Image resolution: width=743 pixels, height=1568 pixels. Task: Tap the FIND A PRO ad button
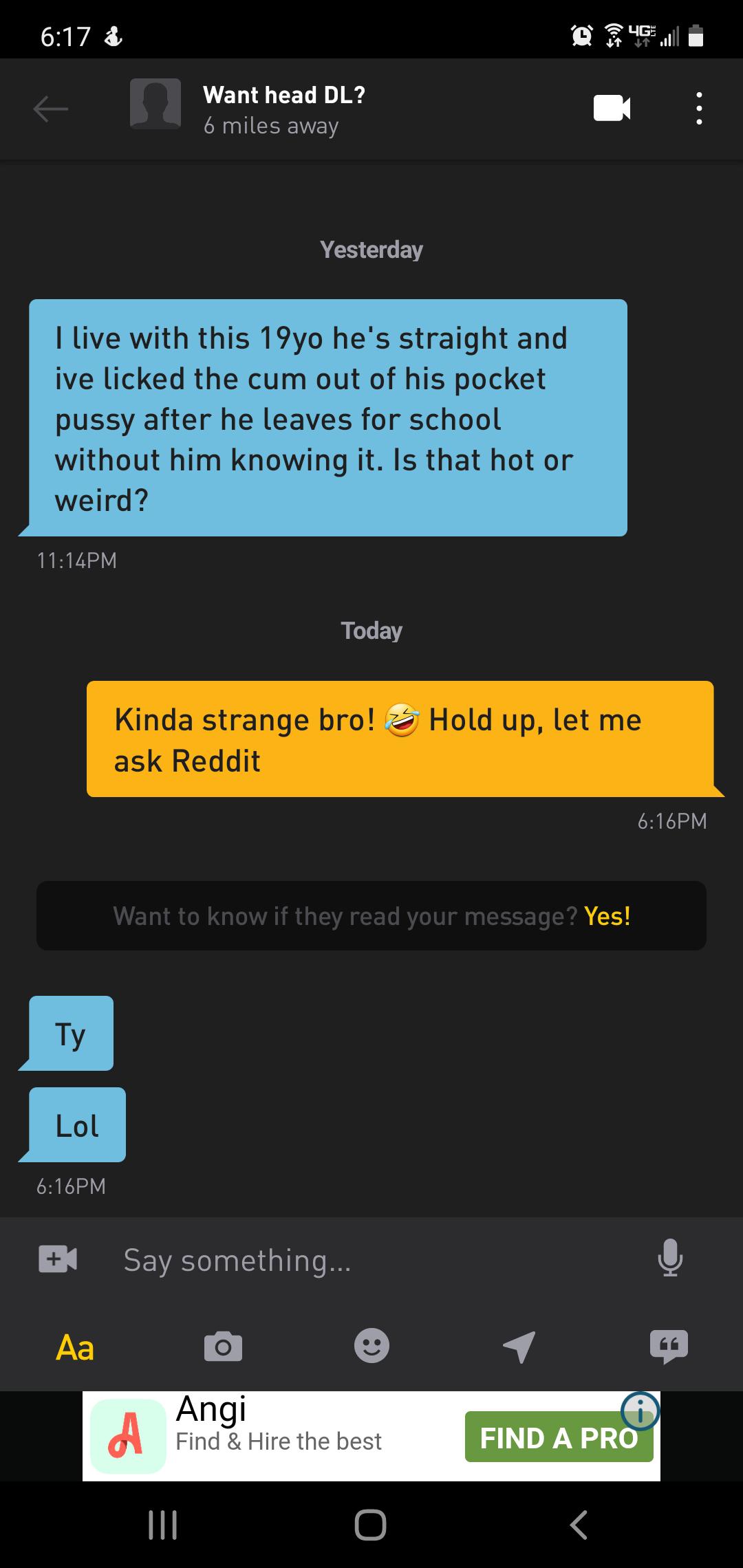click(x=558, y=1438)
